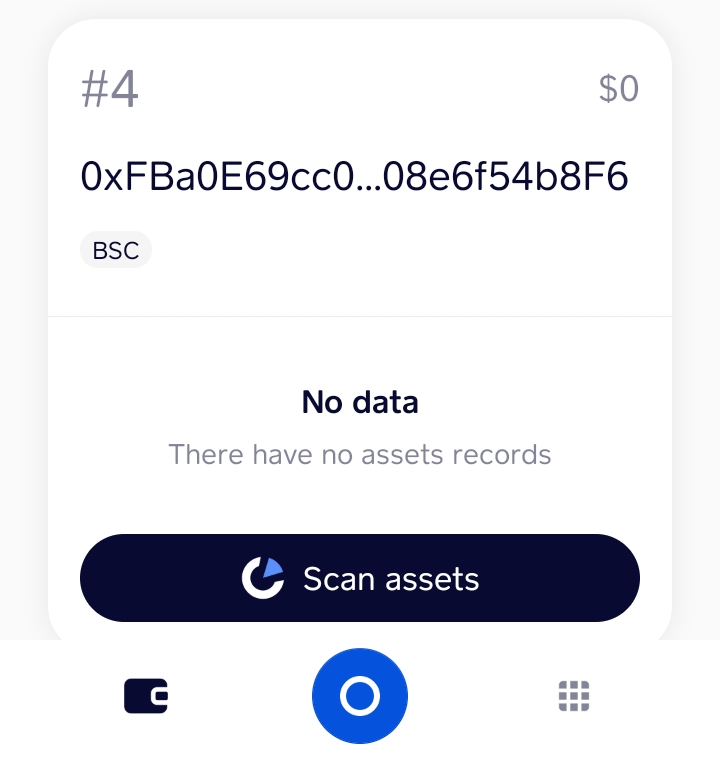Screen dimensions: 720x775
Task: Open wallet #4 address card
Action: (x=355, y=177)
